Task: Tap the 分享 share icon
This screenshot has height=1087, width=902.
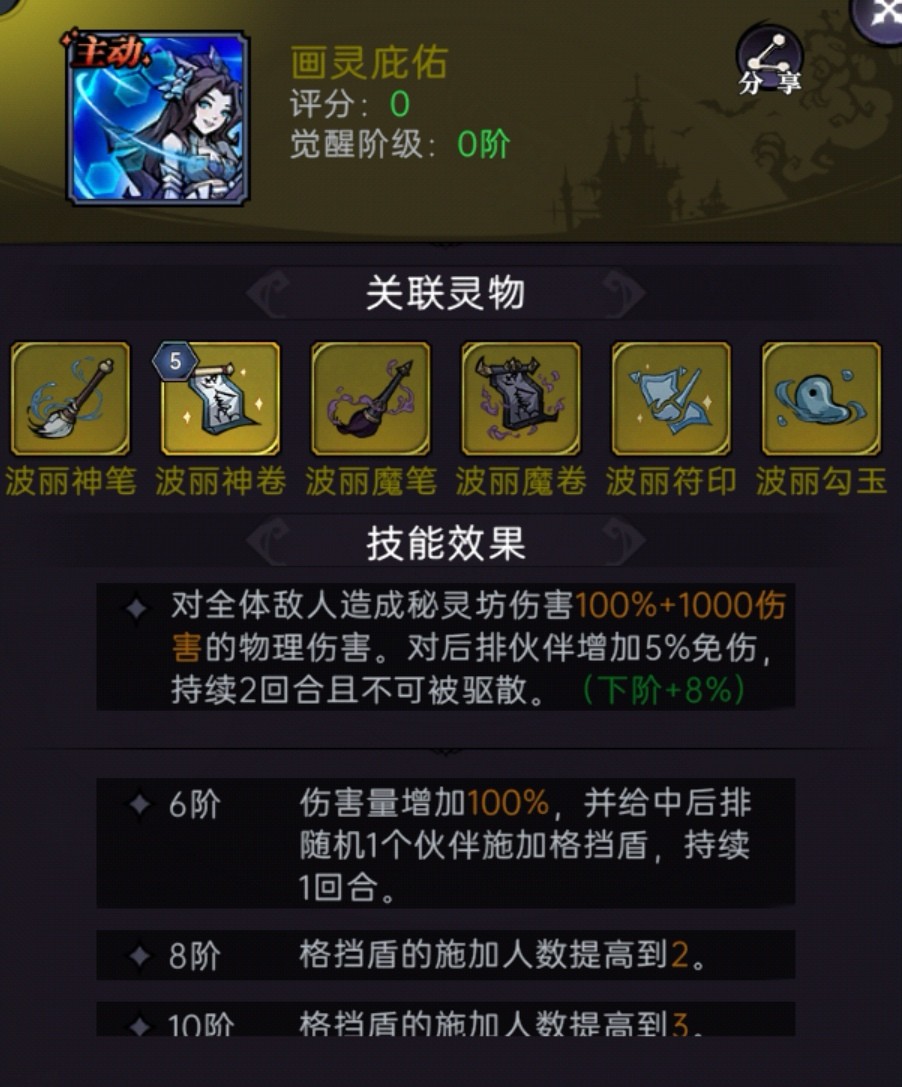Action: 770,62
